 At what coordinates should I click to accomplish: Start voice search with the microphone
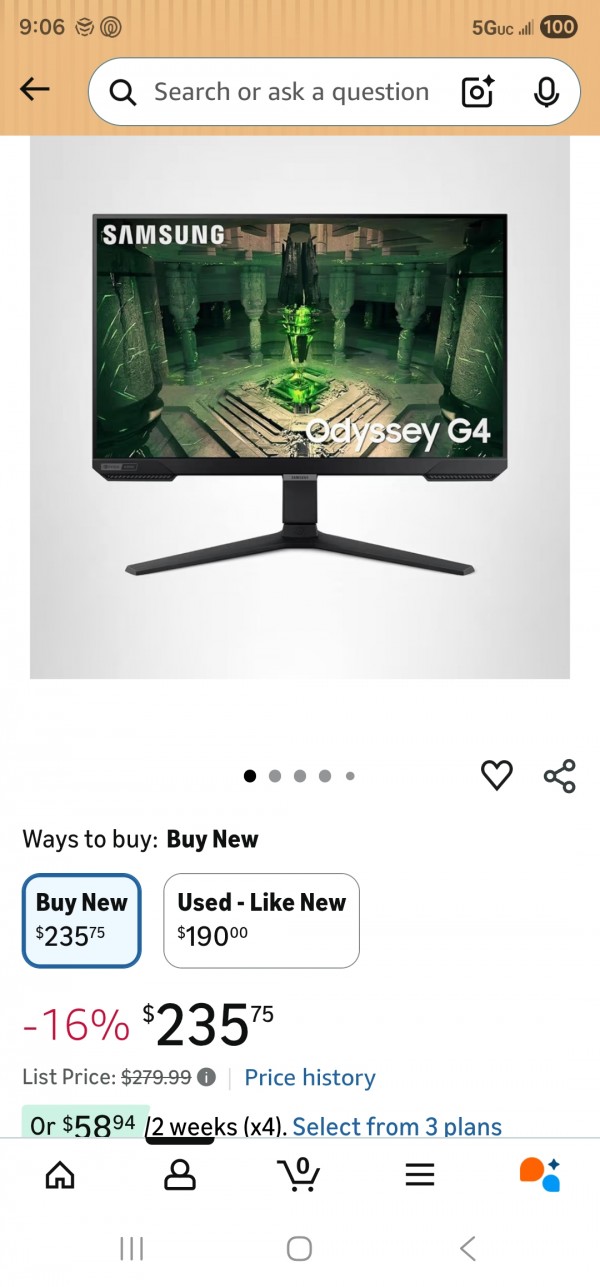click(x=546, y=92)
